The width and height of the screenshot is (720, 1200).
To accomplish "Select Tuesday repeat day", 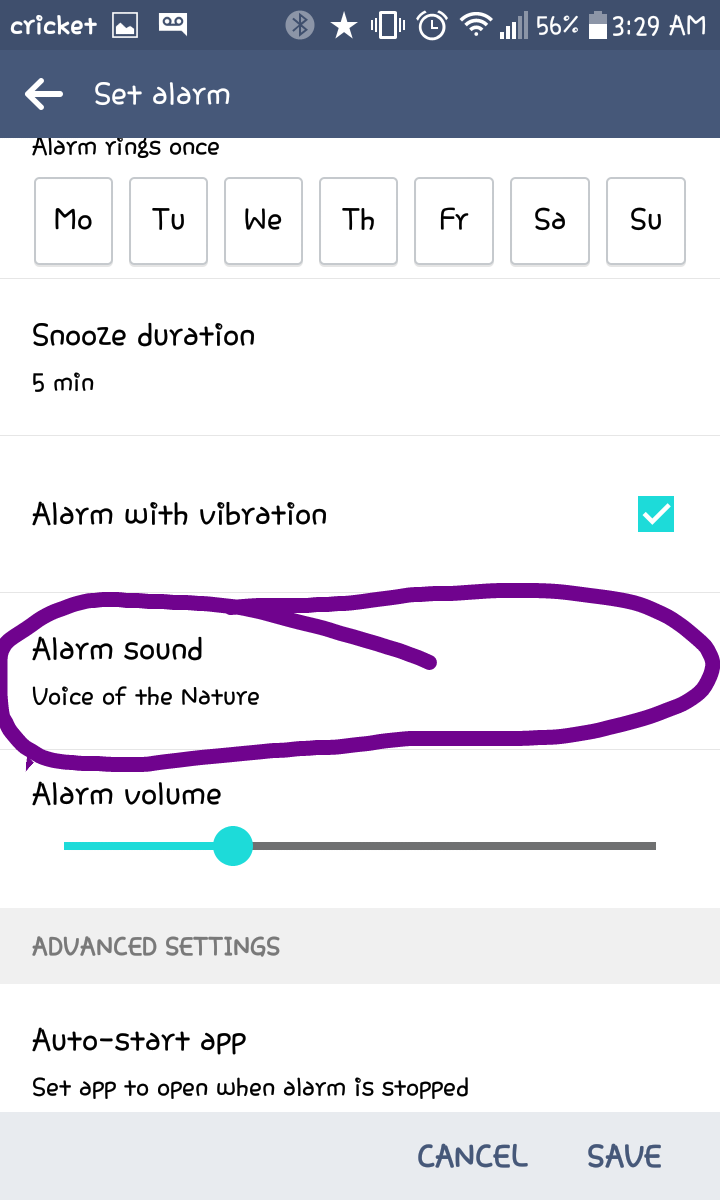I will coord(169,221).
